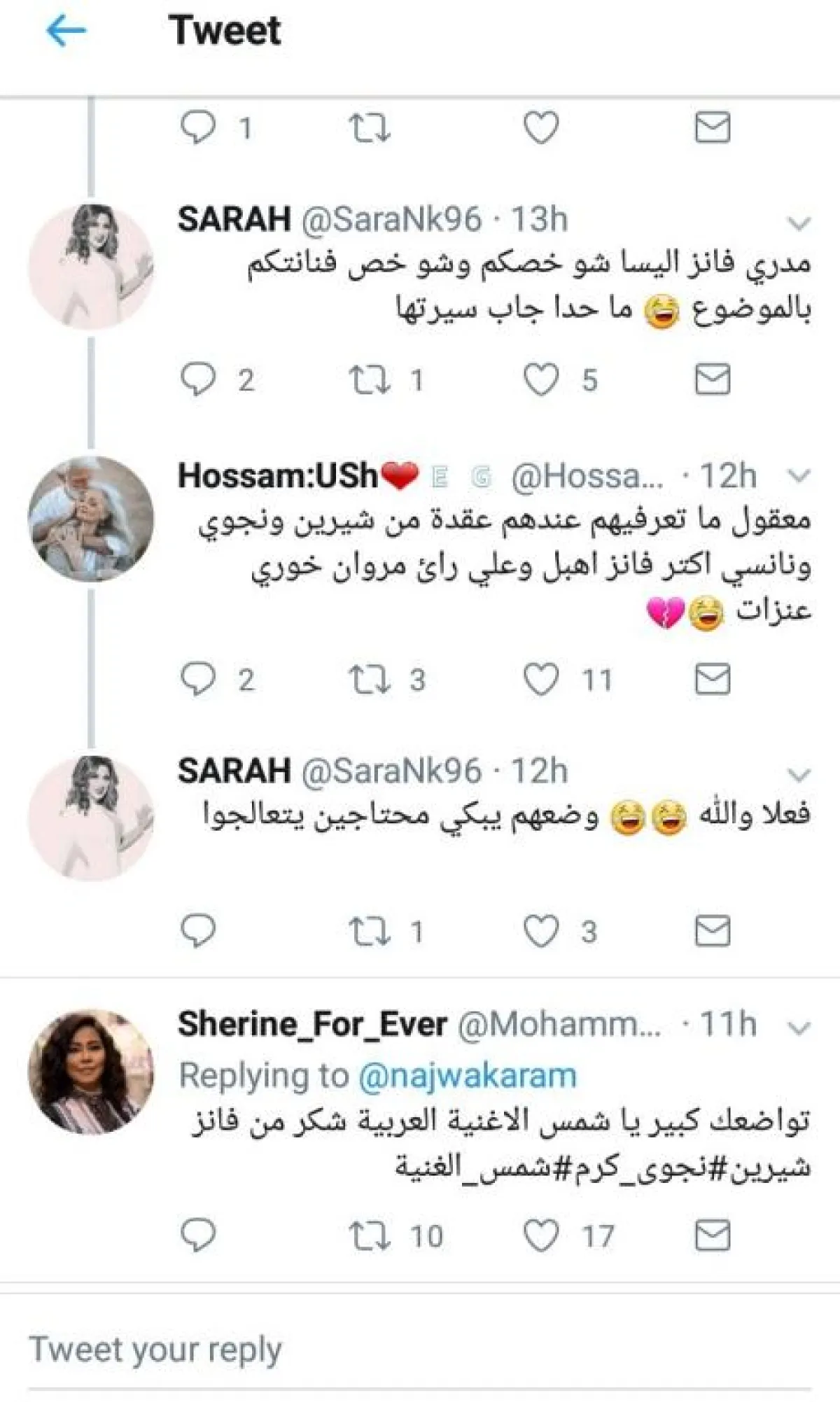Like Sherine_For_Ever's tweet
The width and height of the screenshot is (840, 1402).
[541, 1235]
